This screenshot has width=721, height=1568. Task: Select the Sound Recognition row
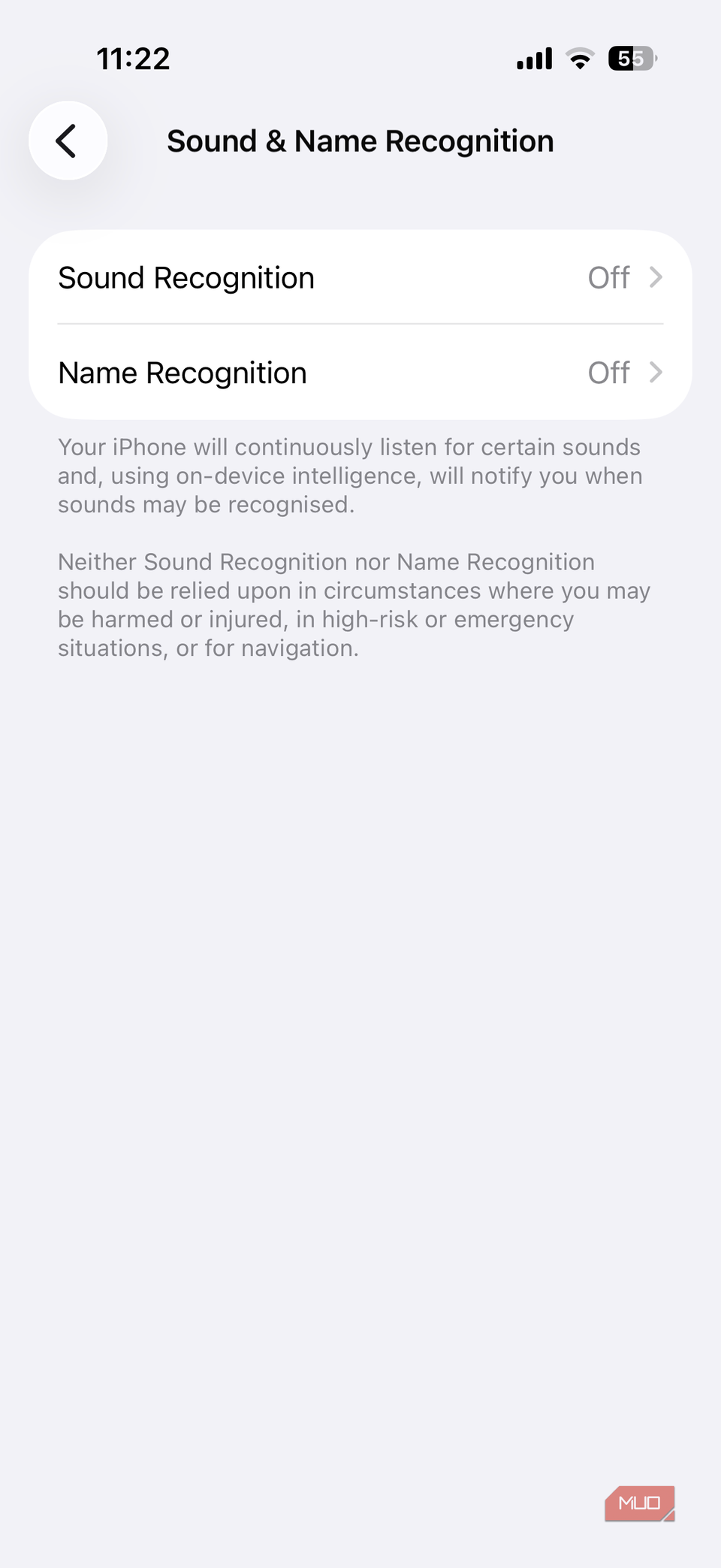point(359,277)
